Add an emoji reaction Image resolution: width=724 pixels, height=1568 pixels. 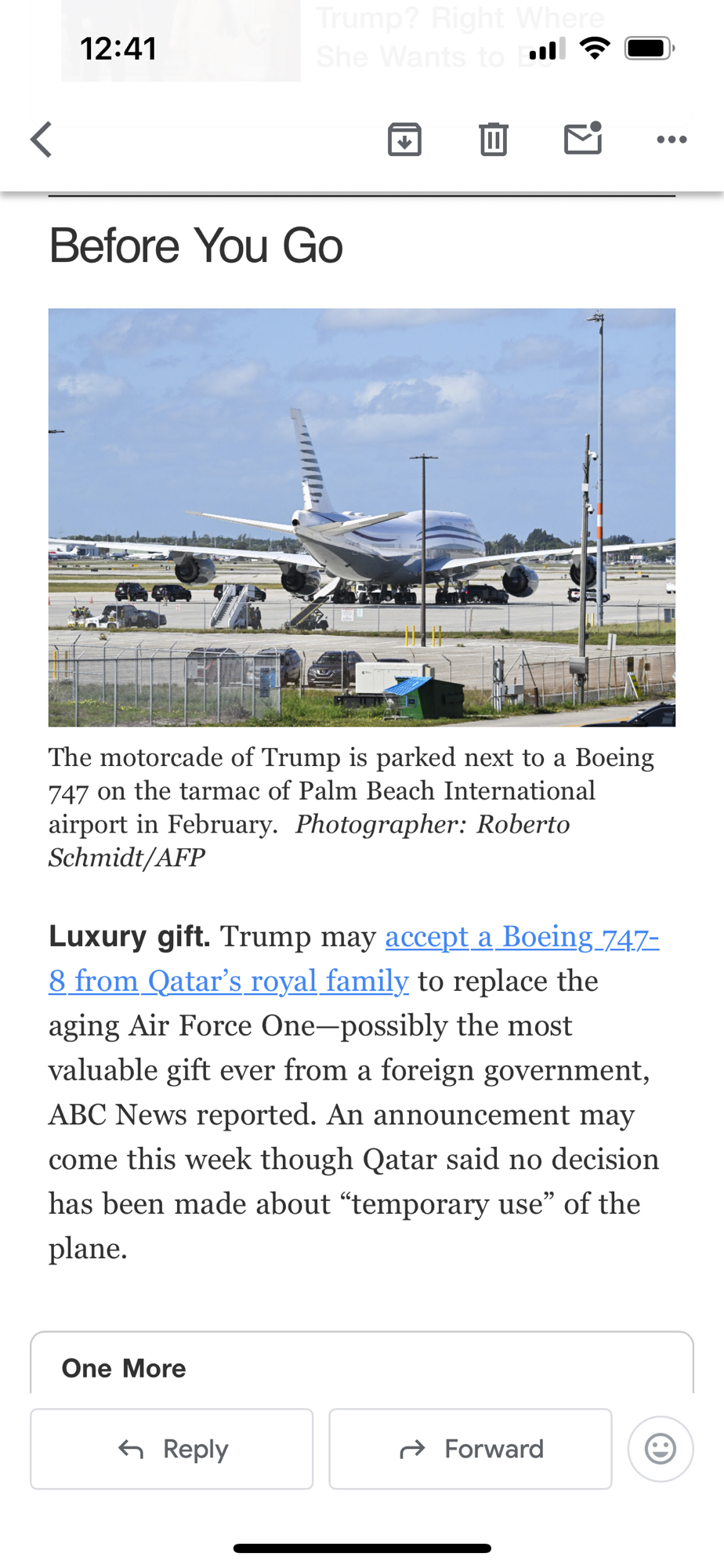click(x=660, y=1449)
